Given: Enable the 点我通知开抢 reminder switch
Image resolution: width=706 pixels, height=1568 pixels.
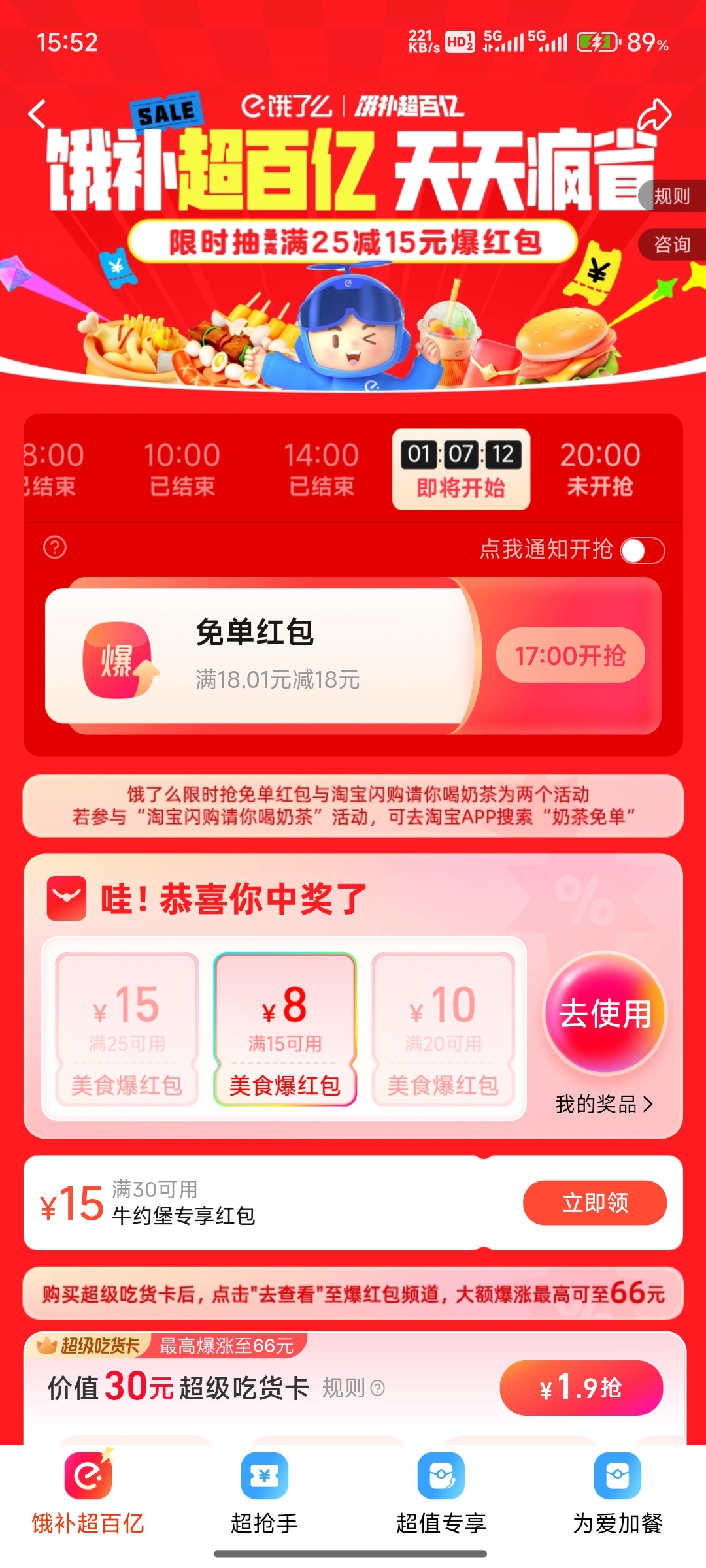Looking at the screenshot, I should [x=643, y=551].
